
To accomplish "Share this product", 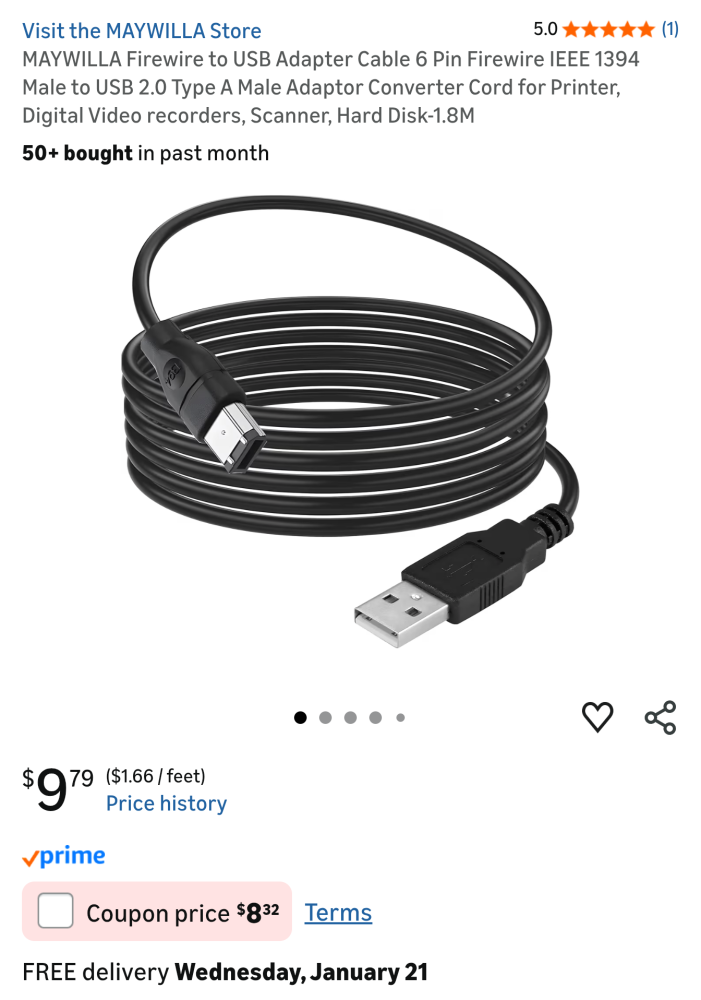I will click(x=660, y=717).
